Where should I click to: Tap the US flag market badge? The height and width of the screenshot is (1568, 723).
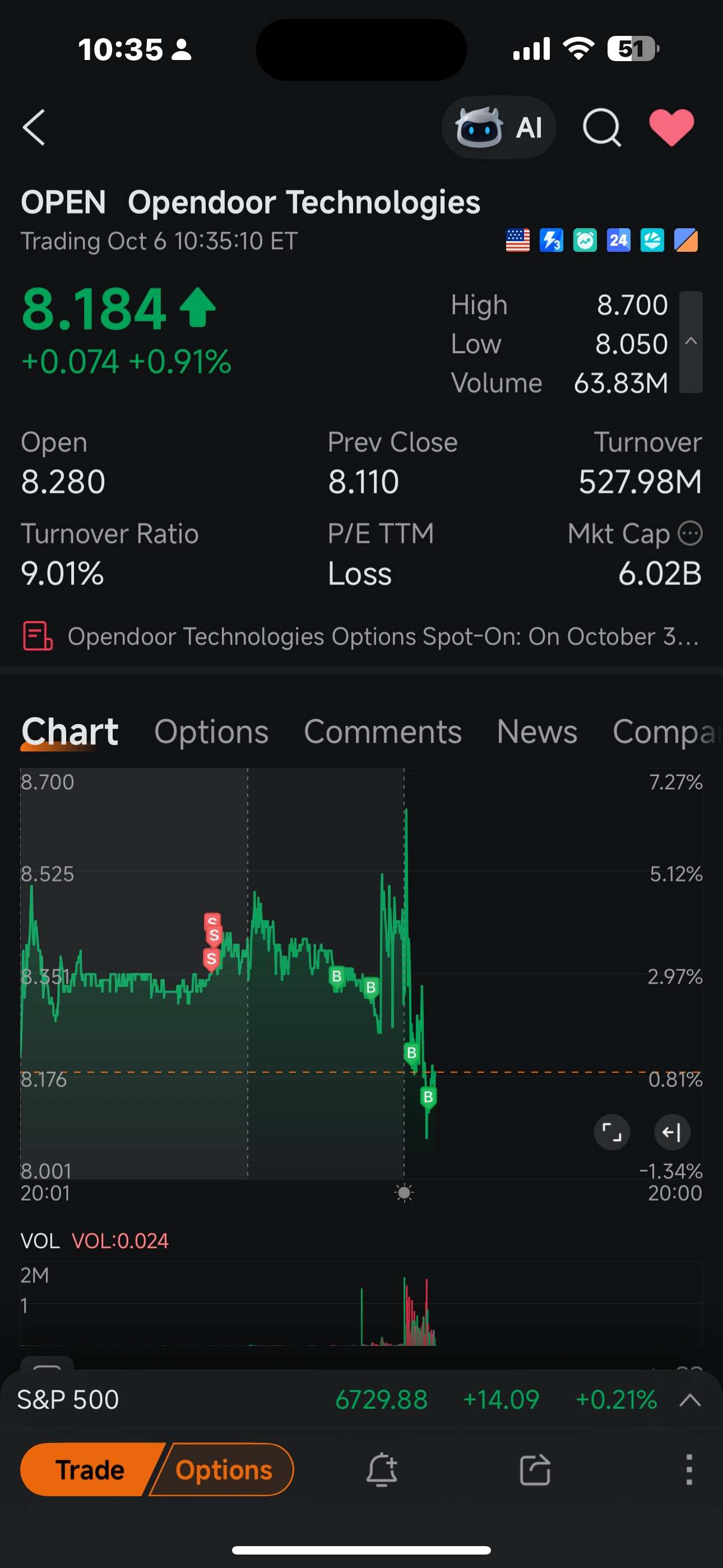[518, 241]
